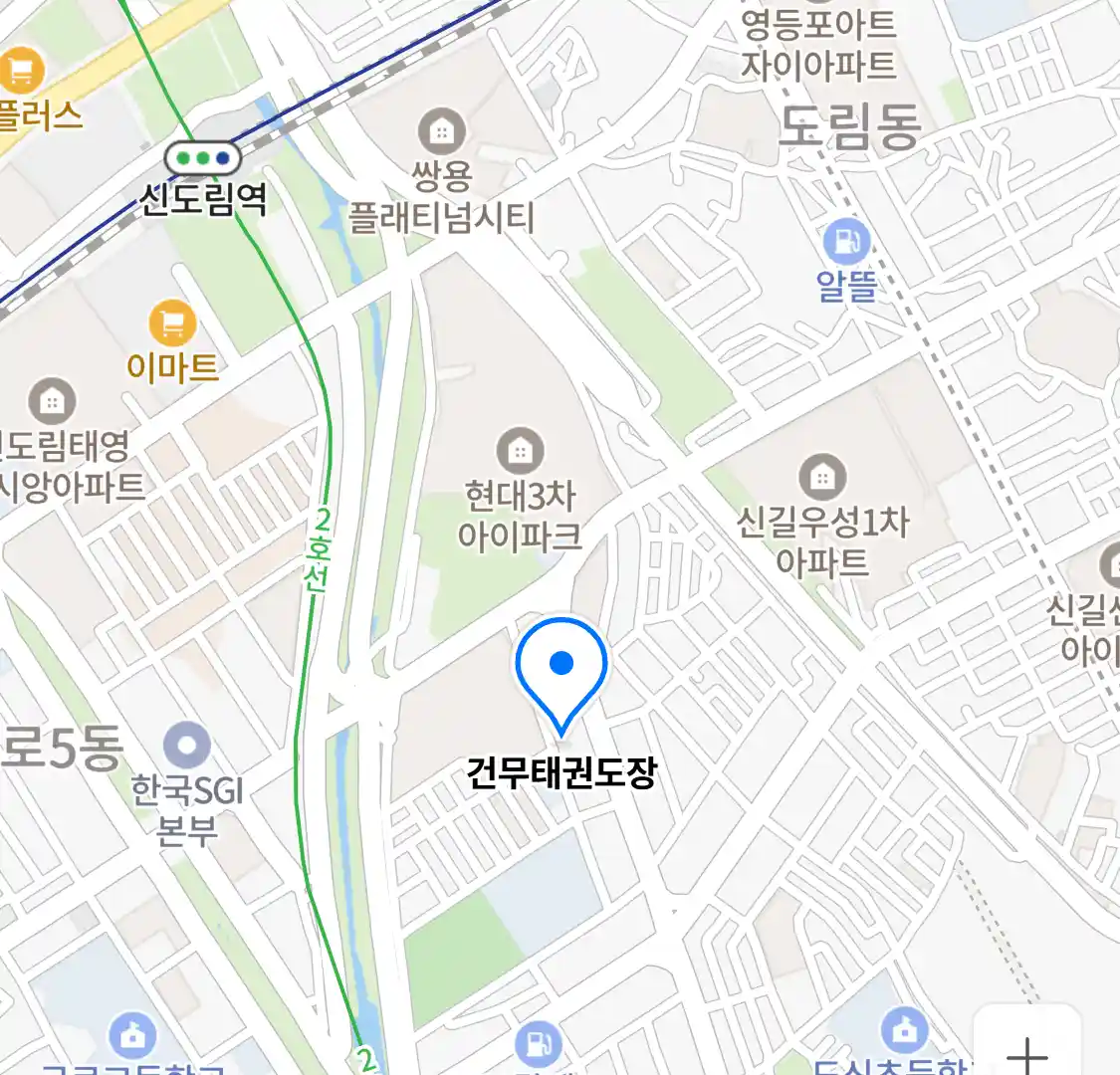
Task: Open the 신길우성1차 아파트 marker
Action: point(822,477)
